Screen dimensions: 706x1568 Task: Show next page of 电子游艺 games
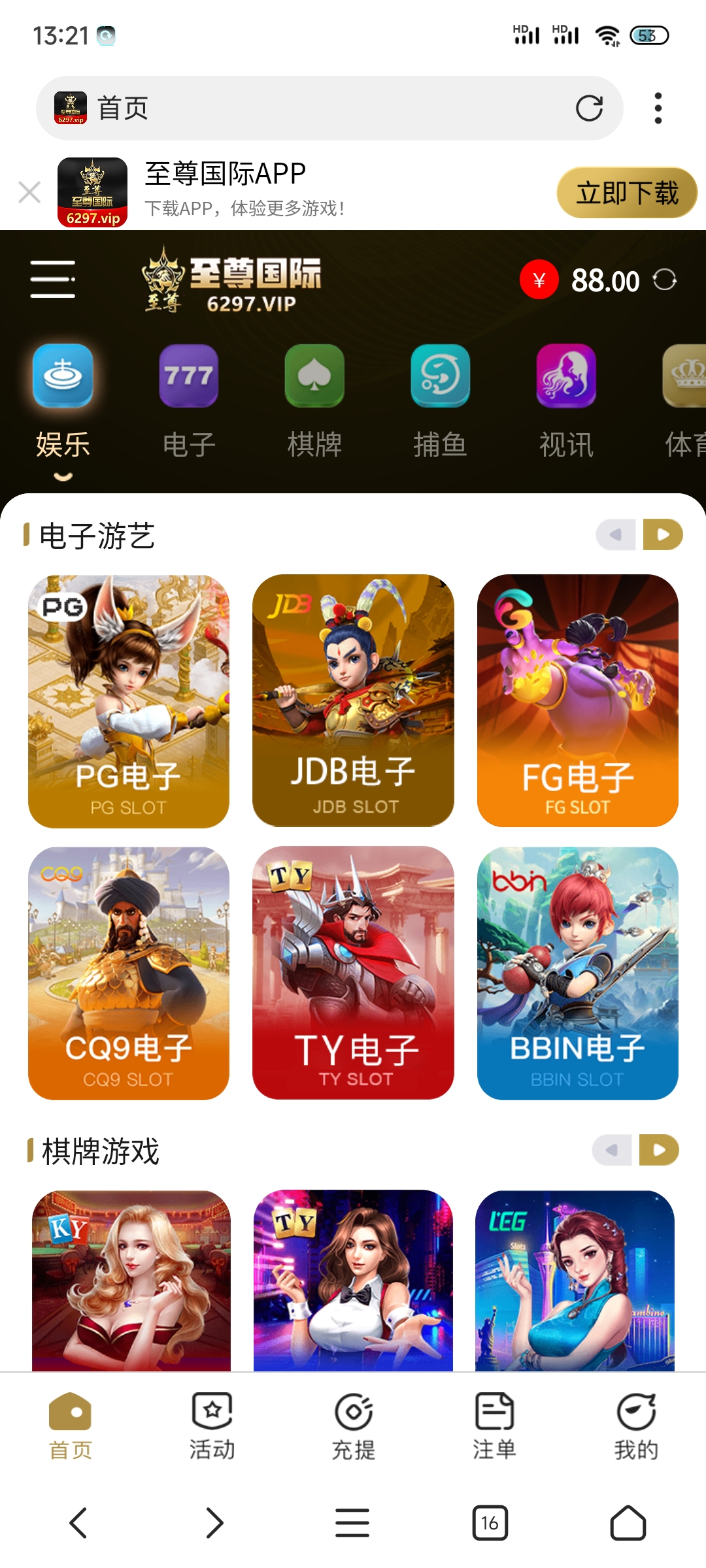click(x=663, y=534)
